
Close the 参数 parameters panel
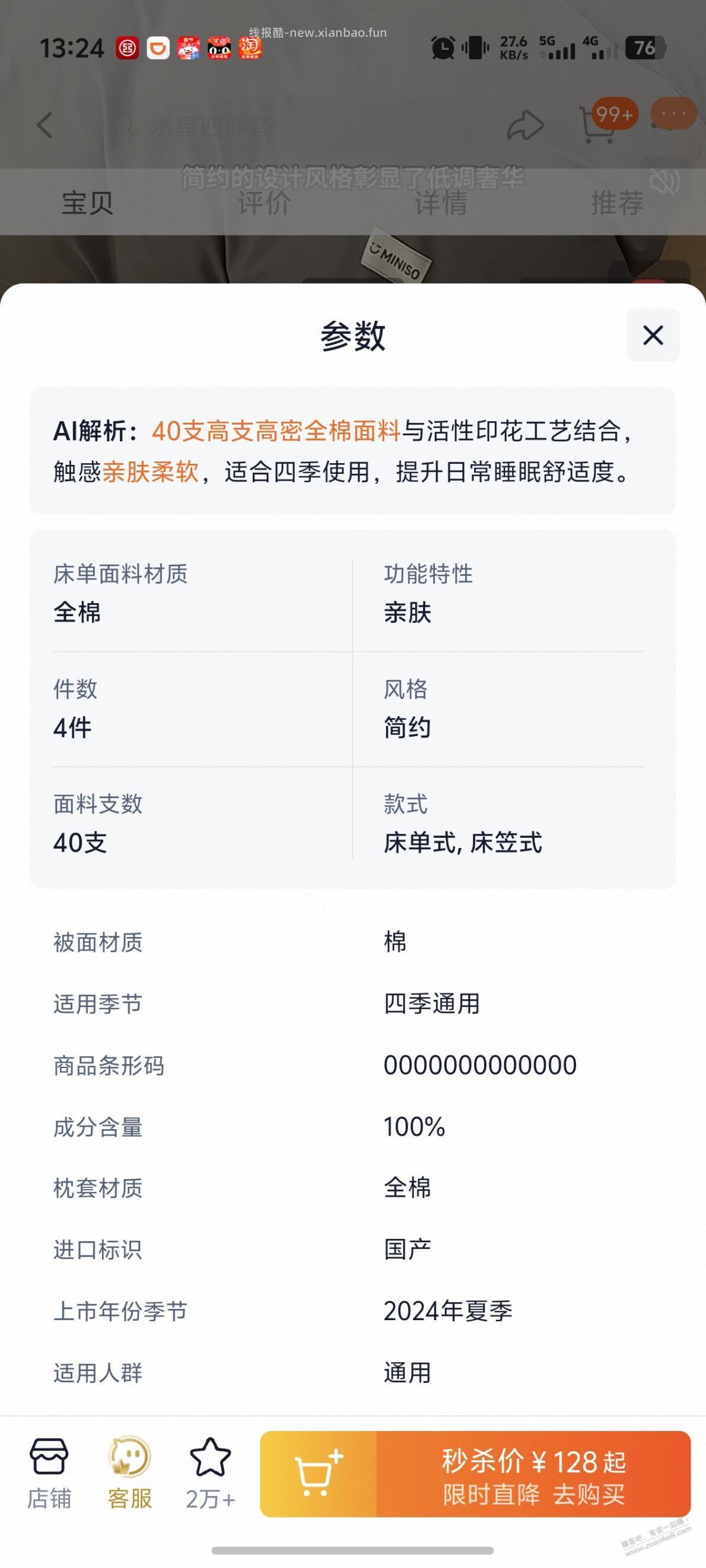point(653,336)
